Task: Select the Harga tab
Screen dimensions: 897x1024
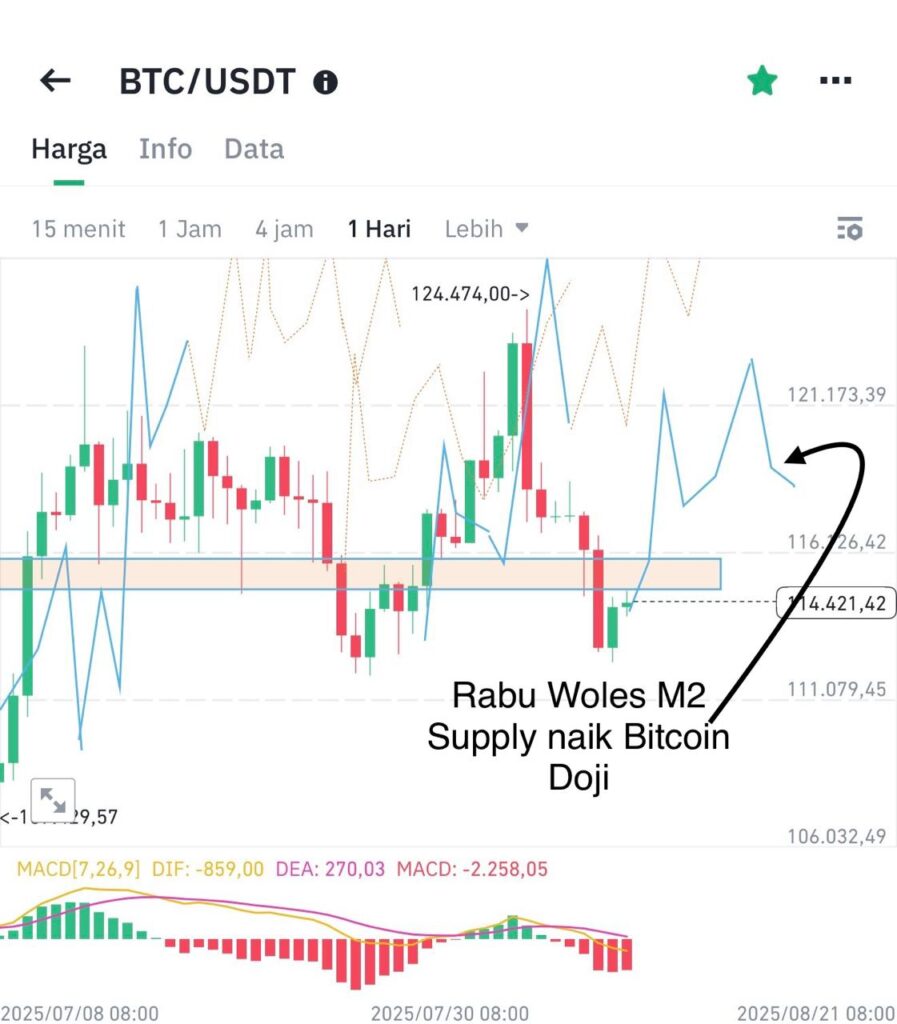Action: tap(68, 149)
